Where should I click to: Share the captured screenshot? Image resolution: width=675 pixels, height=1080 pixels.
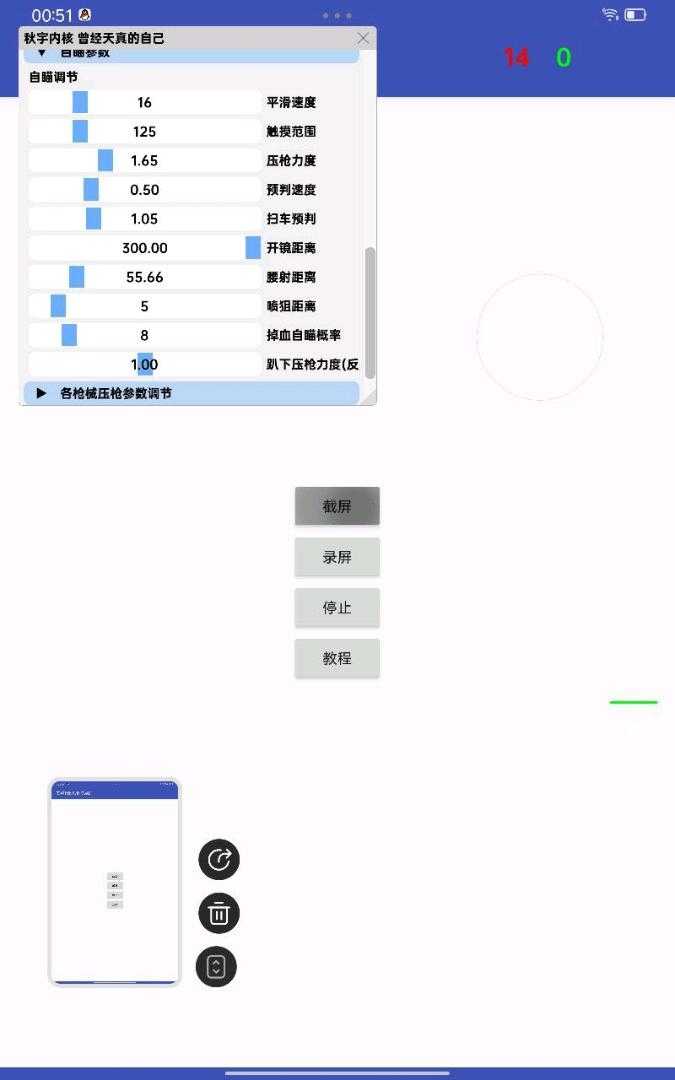(219, 859)
